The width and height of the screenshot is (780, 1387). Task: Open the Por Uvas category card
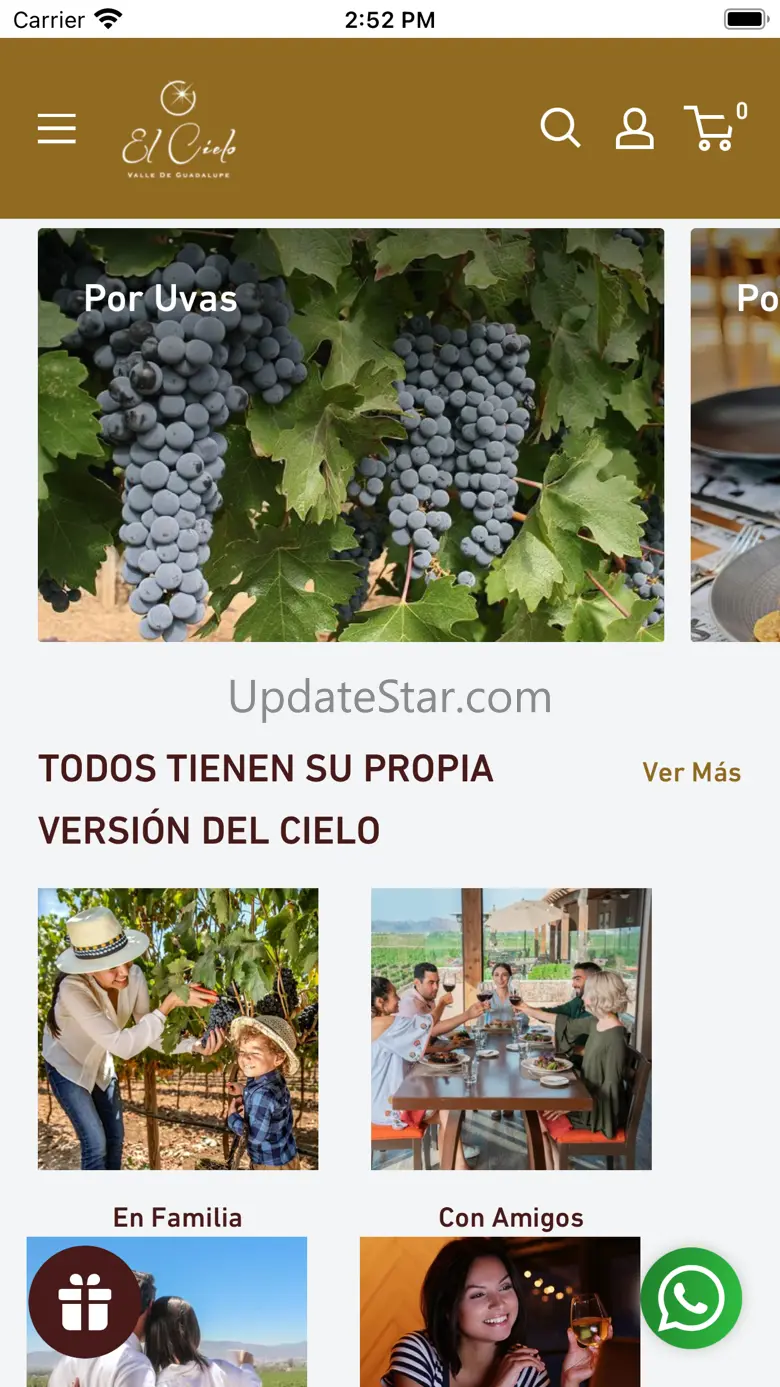point(350,435)
